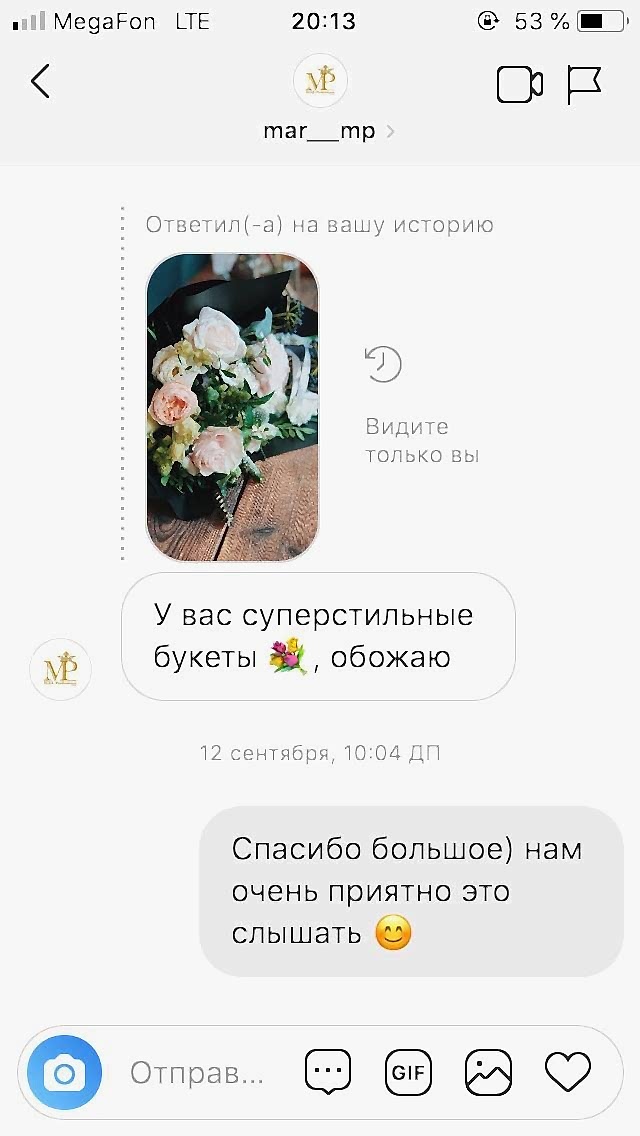Go back to the inbox

40,82
